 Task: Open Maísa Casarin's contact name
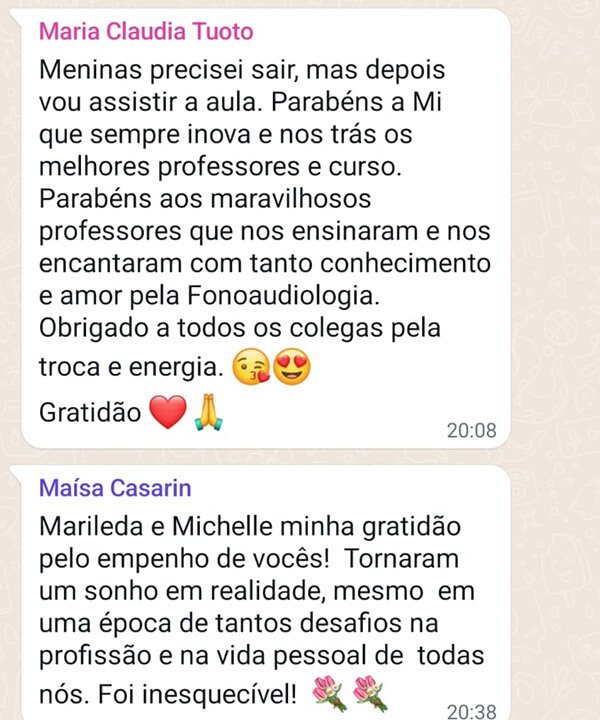[115, 489]
